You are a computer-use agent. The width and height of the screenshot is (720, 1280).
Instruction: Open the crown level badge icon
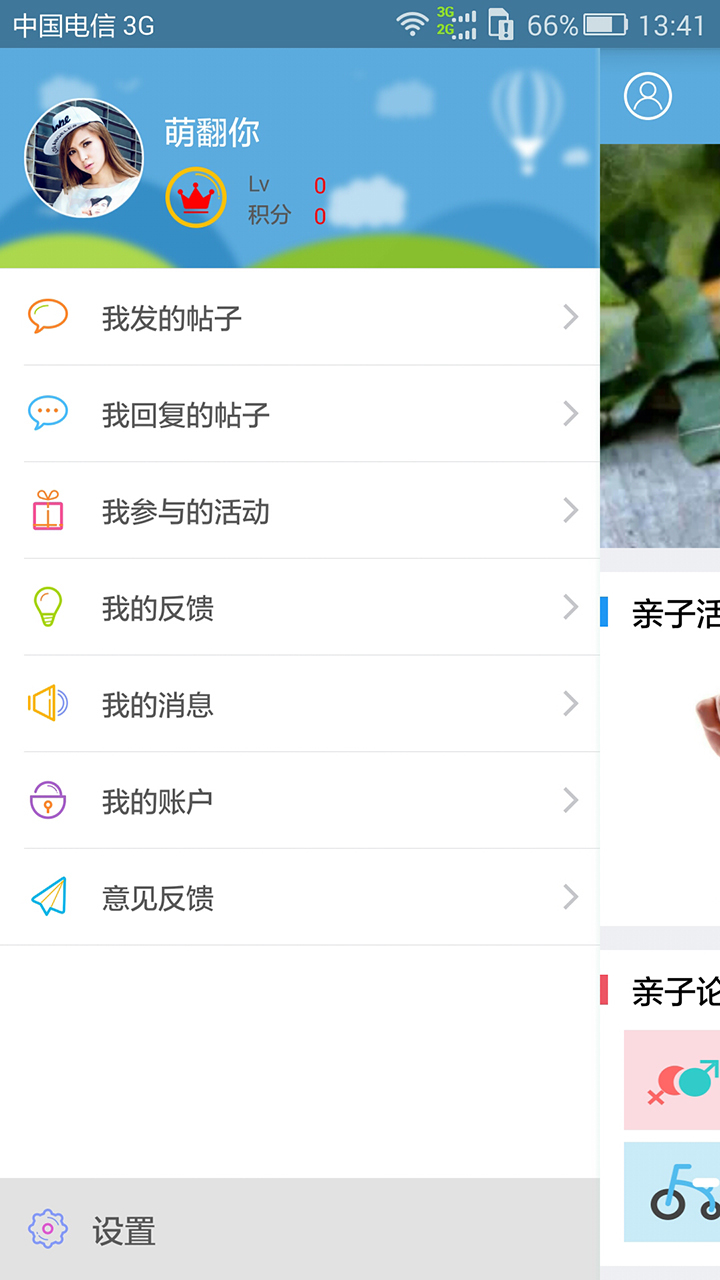pos(196,197)
